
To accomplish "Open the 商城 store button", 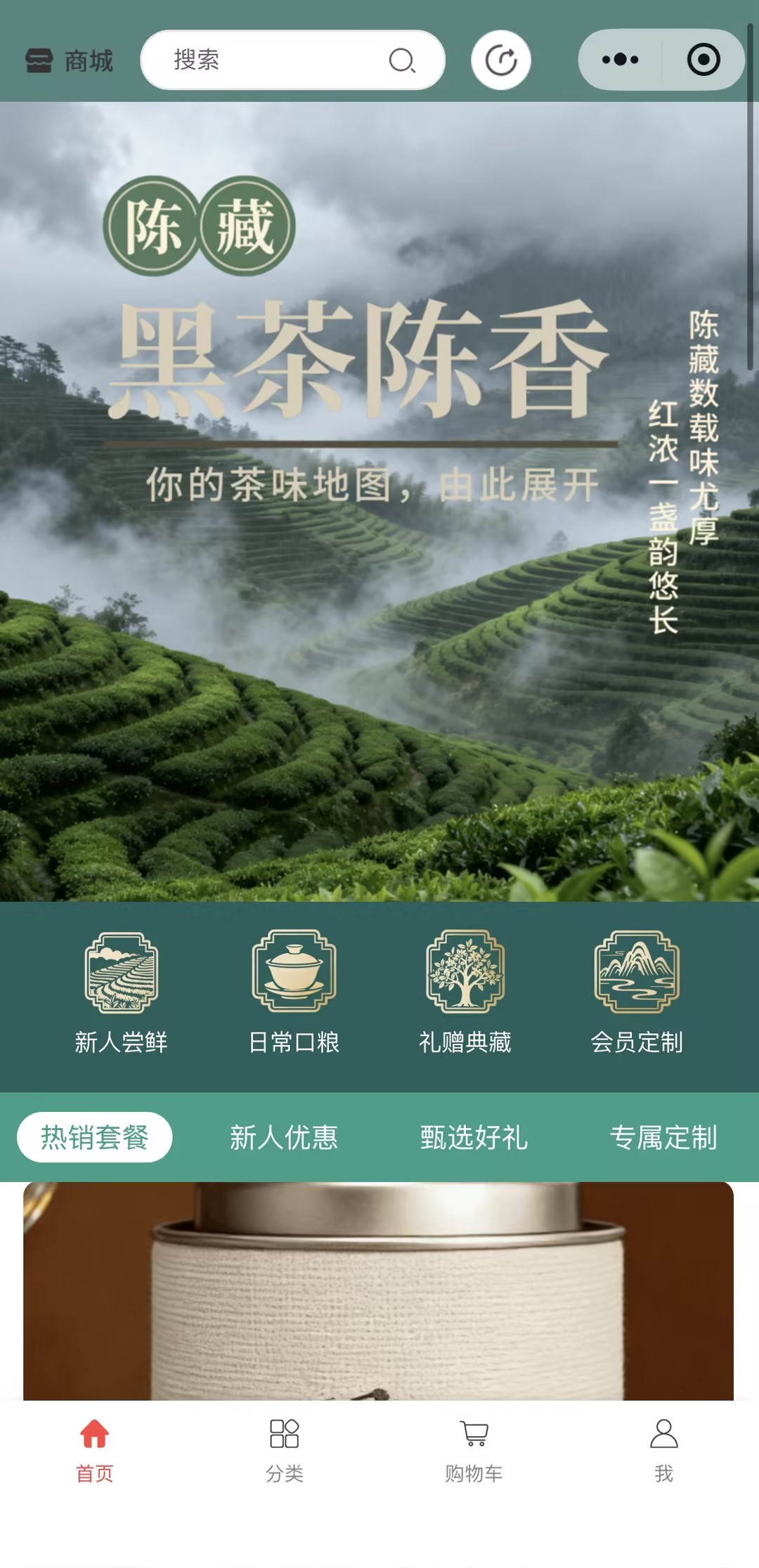I will point(70,61).
